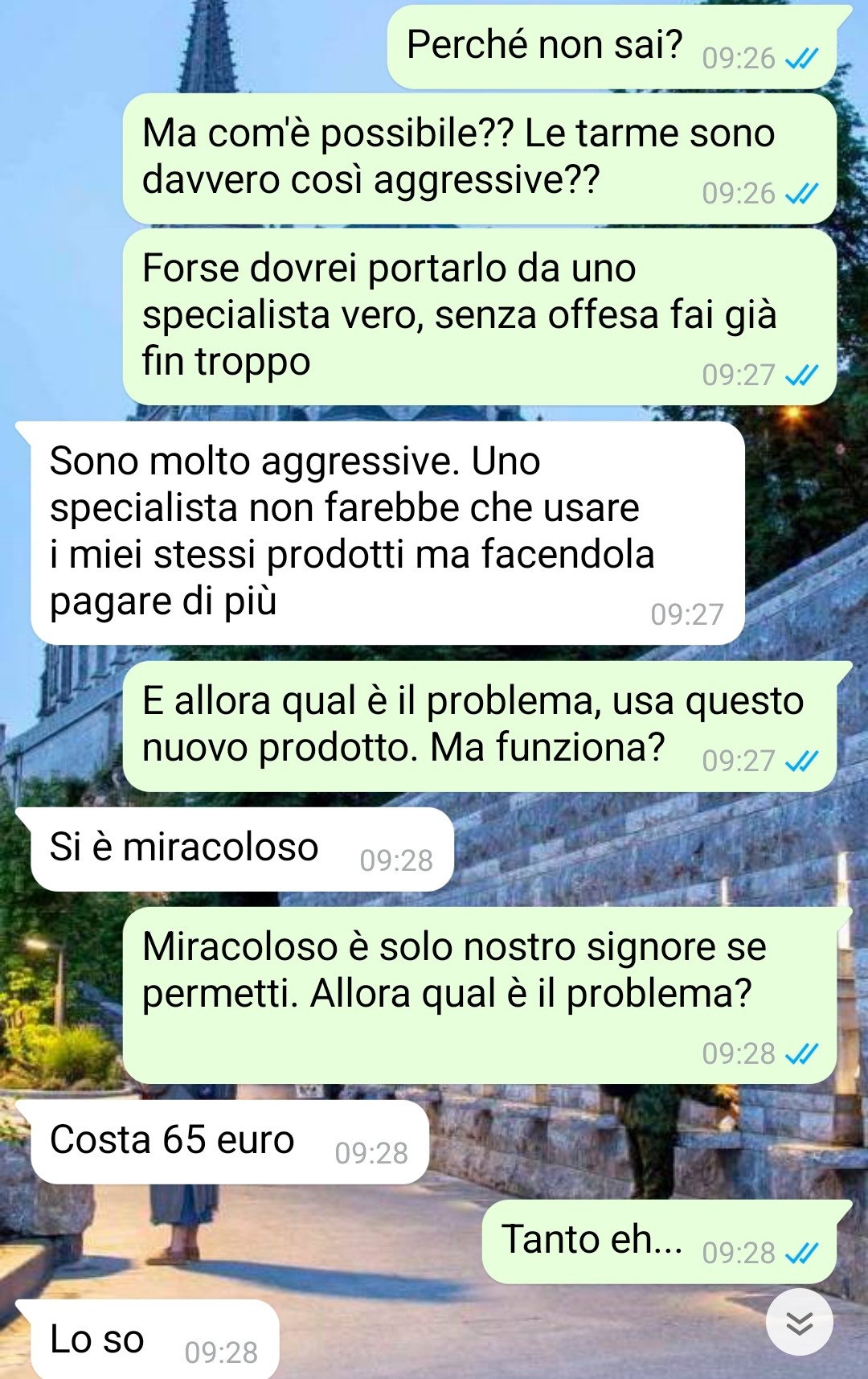Screen dimensions: 868x1379
Task: Jump to the latest messages in chat
Action: [x=799, y=1322]
